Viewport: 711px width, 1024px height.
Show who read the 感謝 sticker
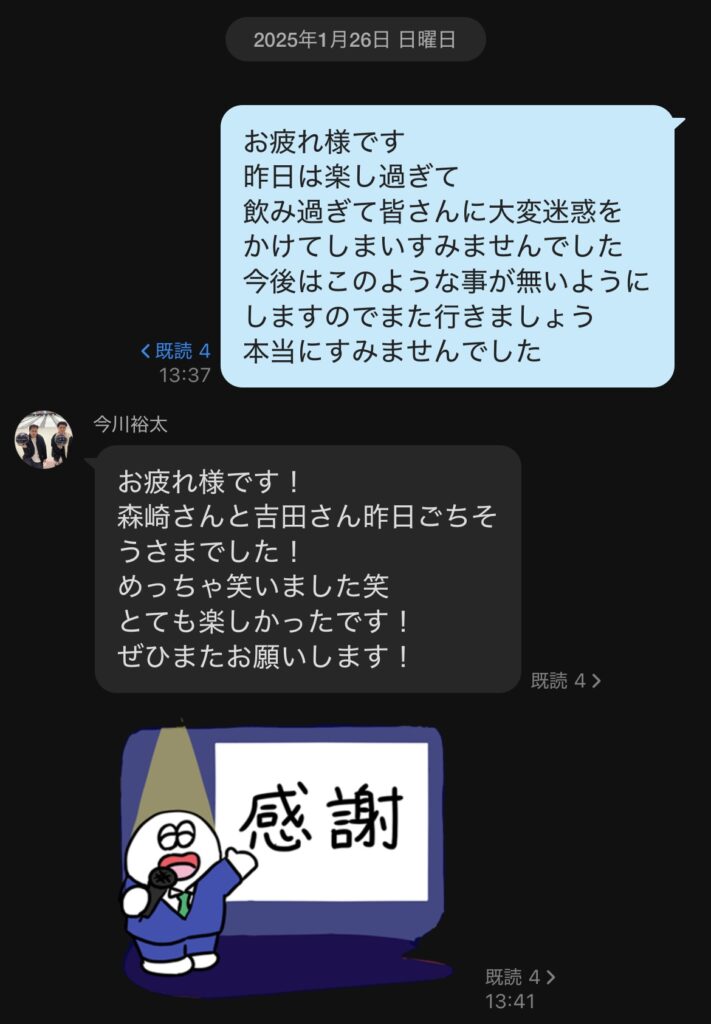coord(520,977)
